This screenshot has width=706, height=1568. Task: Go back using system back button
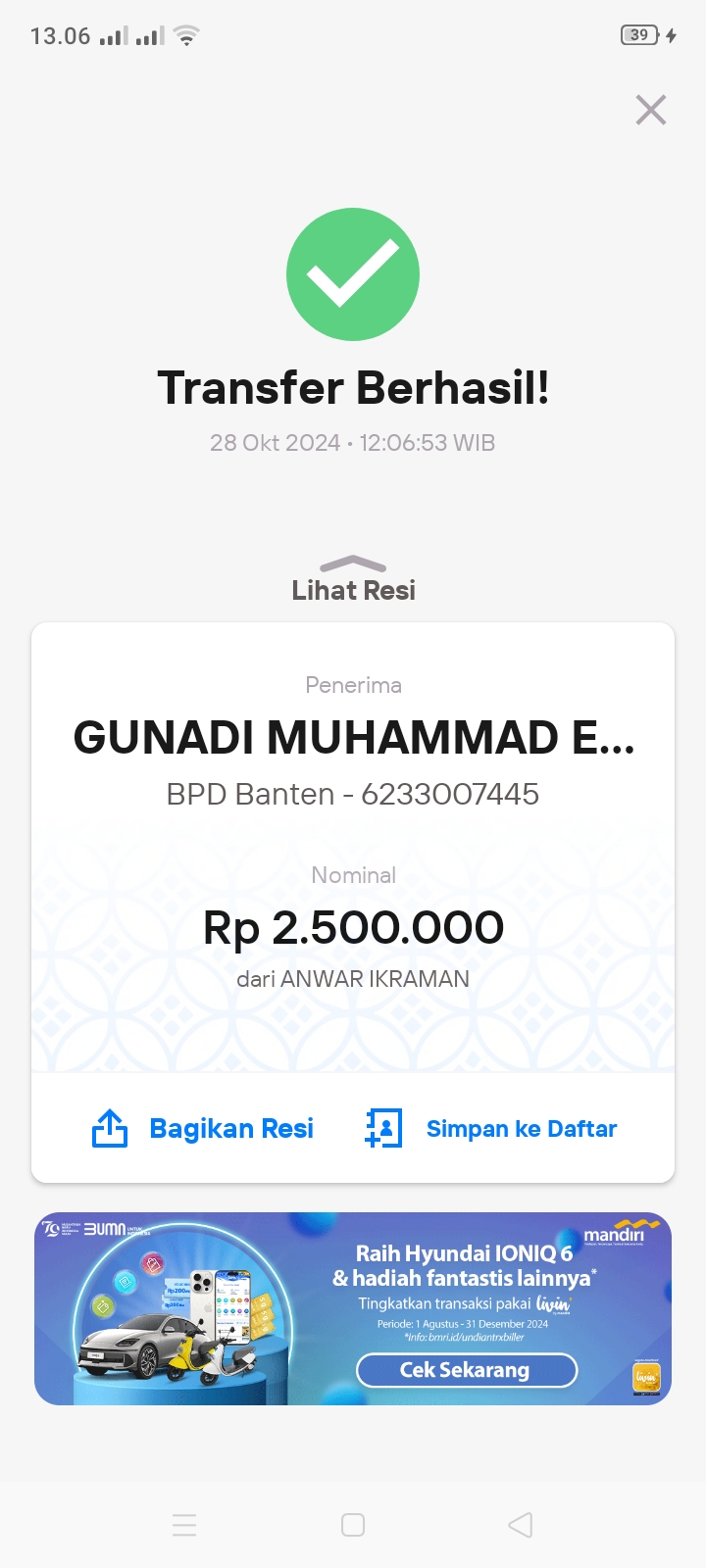pyautogui.click(x=521, y=1525)
